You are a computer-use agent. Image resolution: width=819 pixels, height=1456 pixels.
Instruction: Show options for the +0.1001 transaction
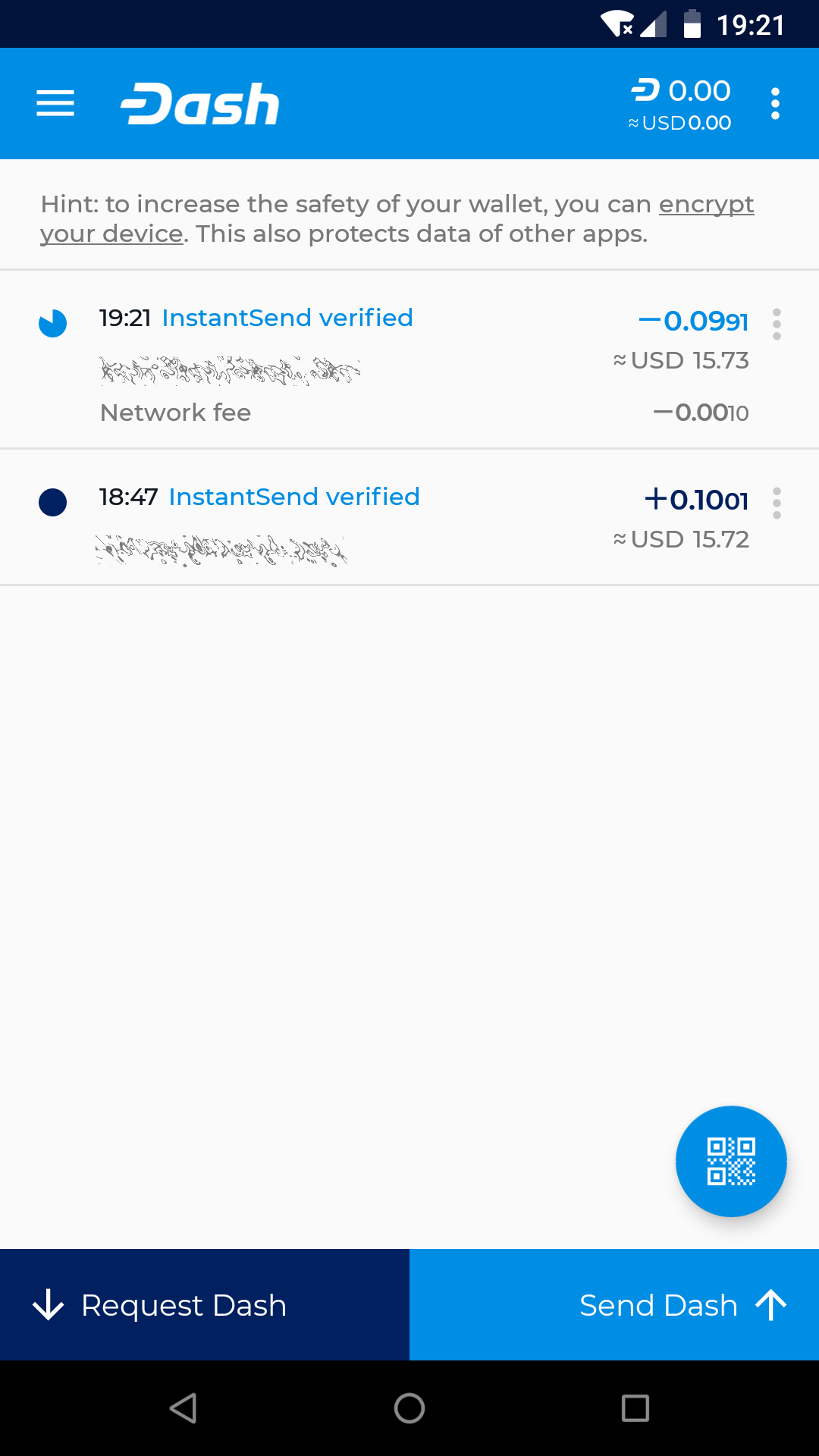[777, 504]
